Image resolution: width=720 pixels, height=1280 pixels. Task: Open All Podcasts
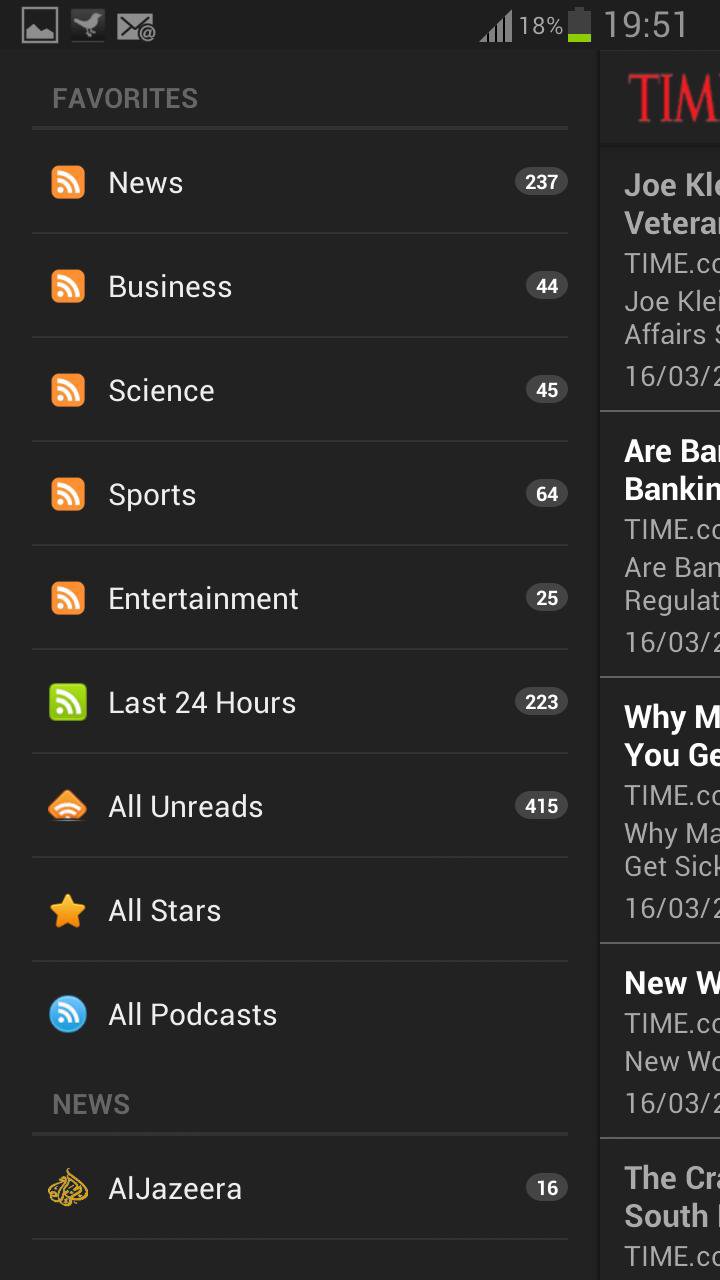pyautogui.click(x=300, y=1014)
